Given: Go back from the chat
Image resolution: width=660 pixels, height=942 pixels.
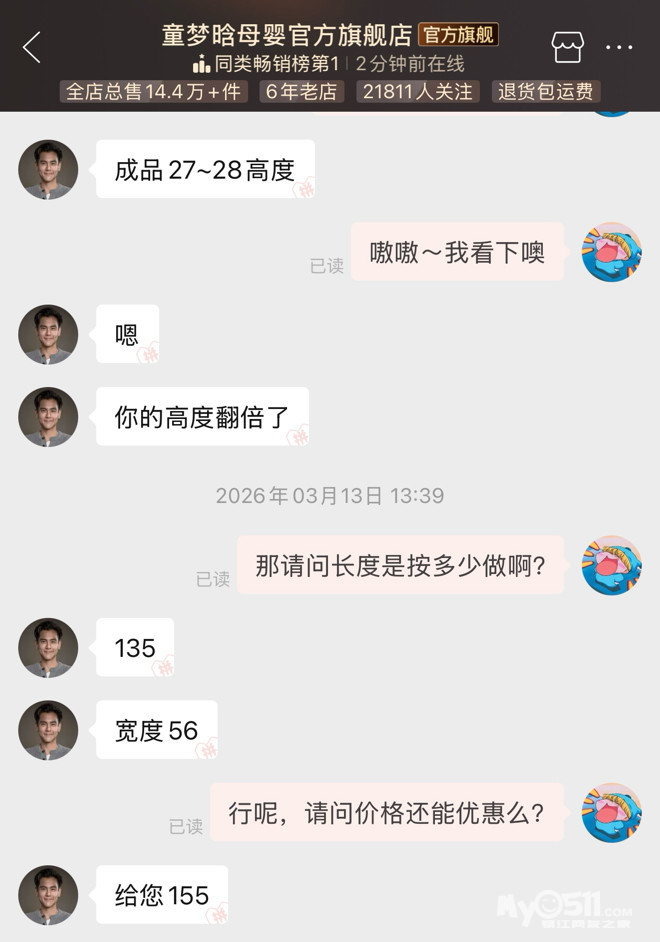Looking at the screenshot, I should click(32, 47).
